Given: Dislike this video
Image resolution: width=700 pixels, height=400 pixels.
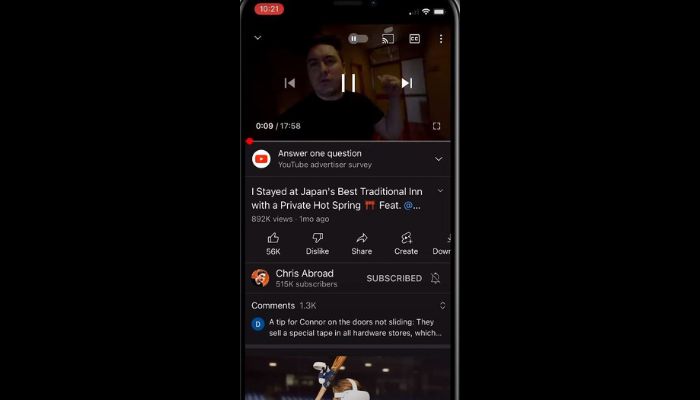Looking at the screenshot, I should click(x=317, y=243).
